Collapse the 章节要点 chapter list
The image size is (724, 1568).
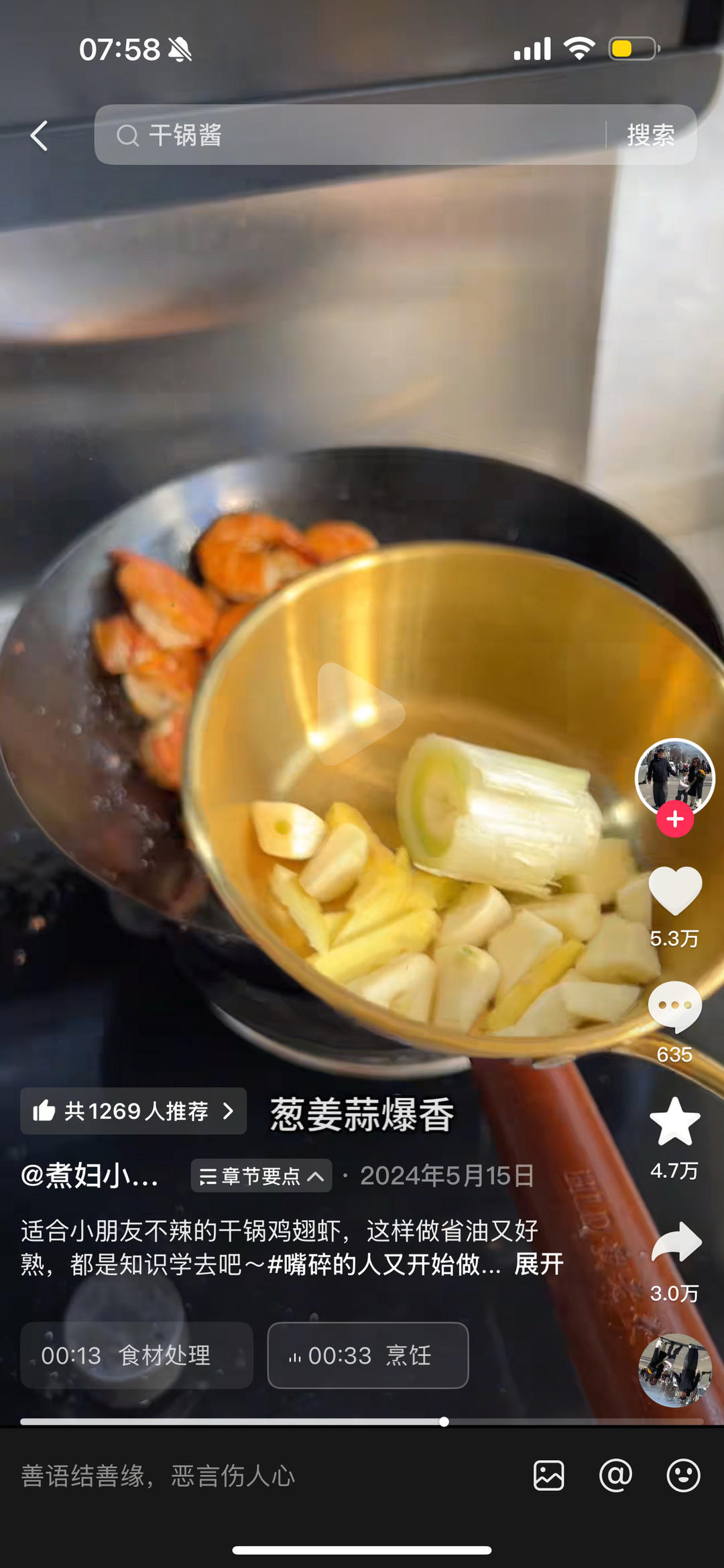(261, 1176)
